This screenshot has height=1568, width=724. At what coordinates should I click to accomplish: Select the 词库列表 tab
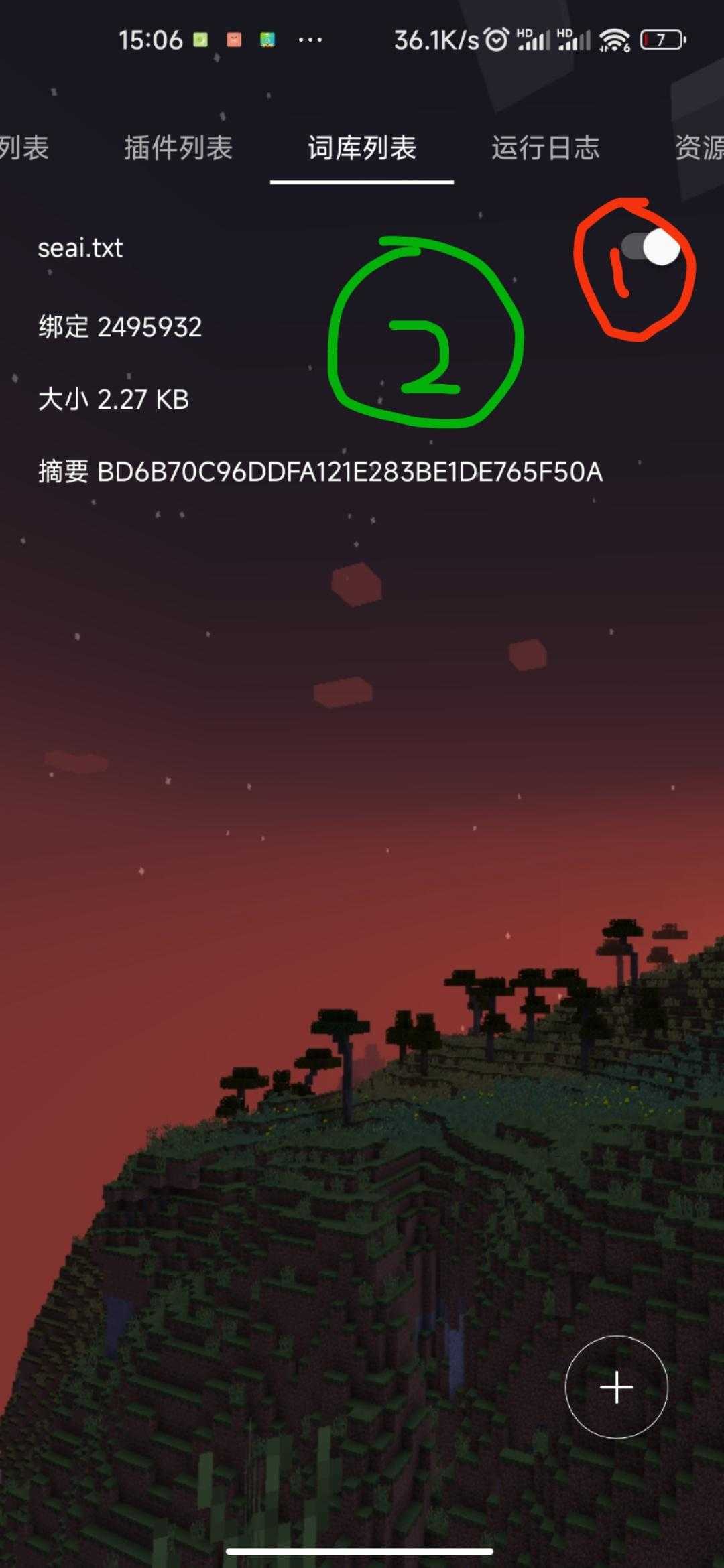362,148
